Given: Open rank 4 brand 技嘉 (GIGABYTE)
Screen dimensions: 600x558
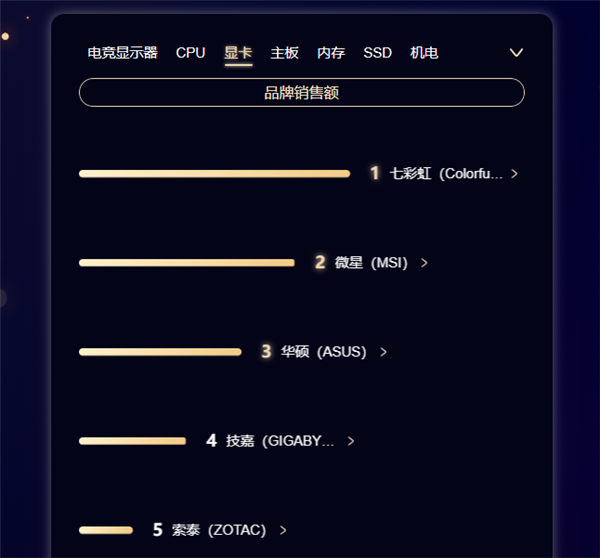Looking at the screenshot, I should pyautogui.click(x=282, y=441).
